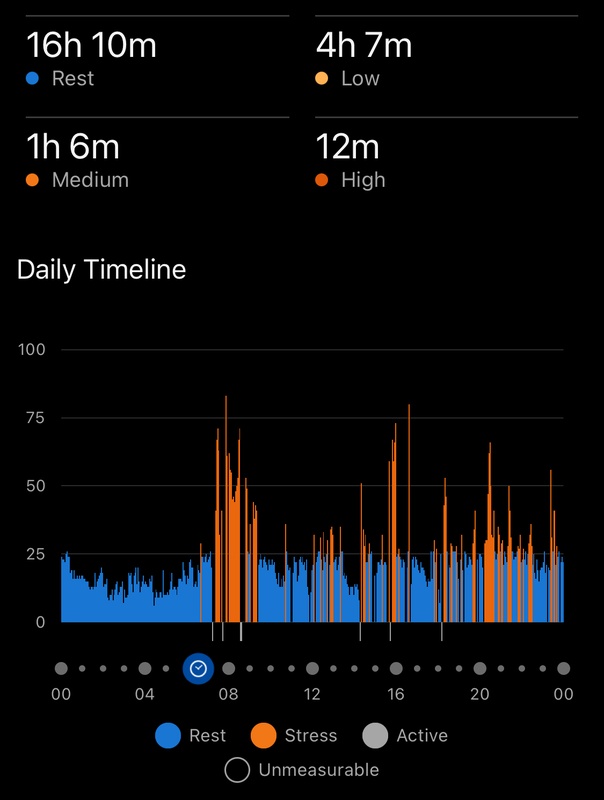Move to the 16 hour timeline marker

pos(396,668)
